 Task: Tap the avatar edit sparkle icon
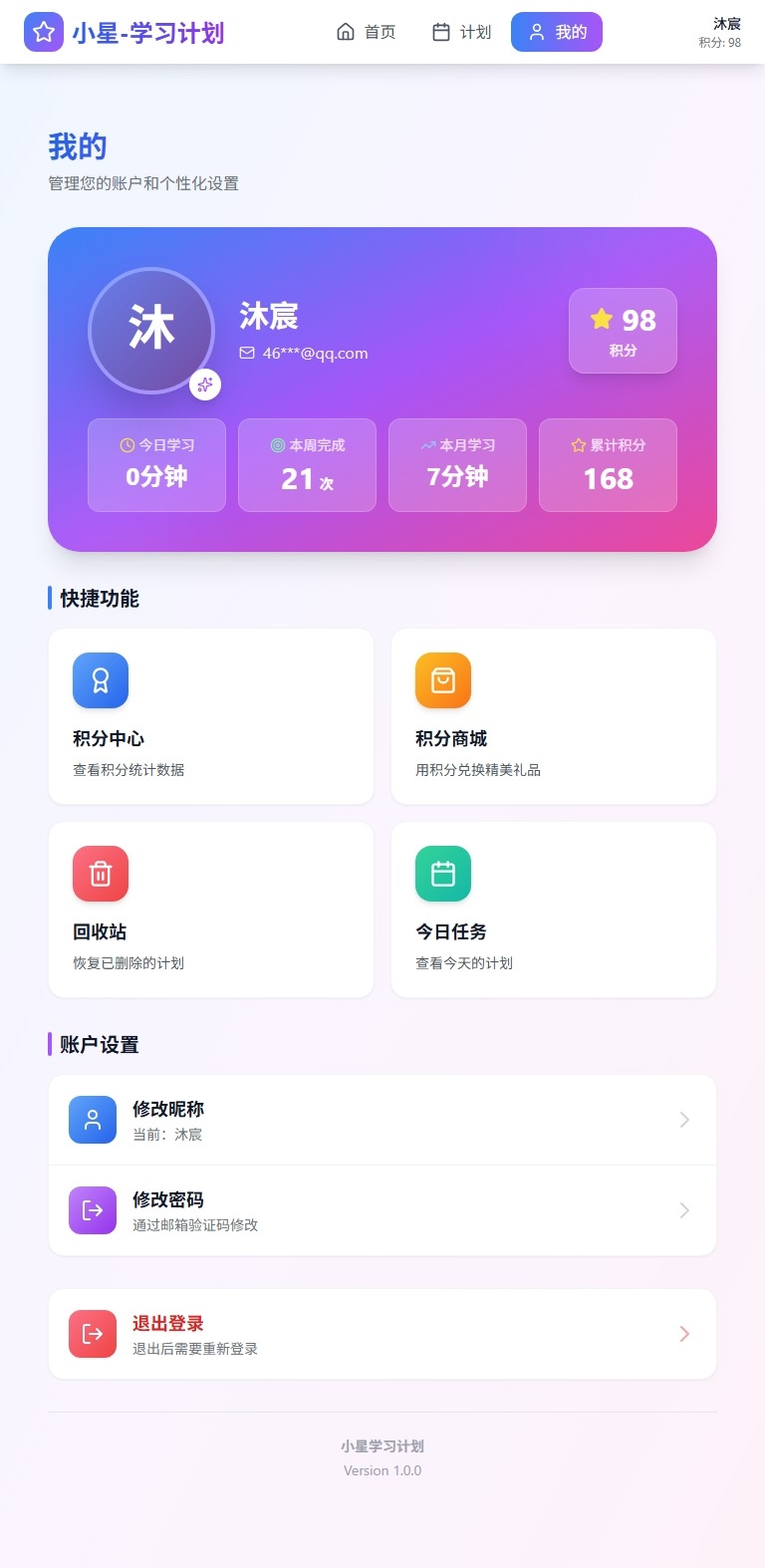[x=205, y=385]
